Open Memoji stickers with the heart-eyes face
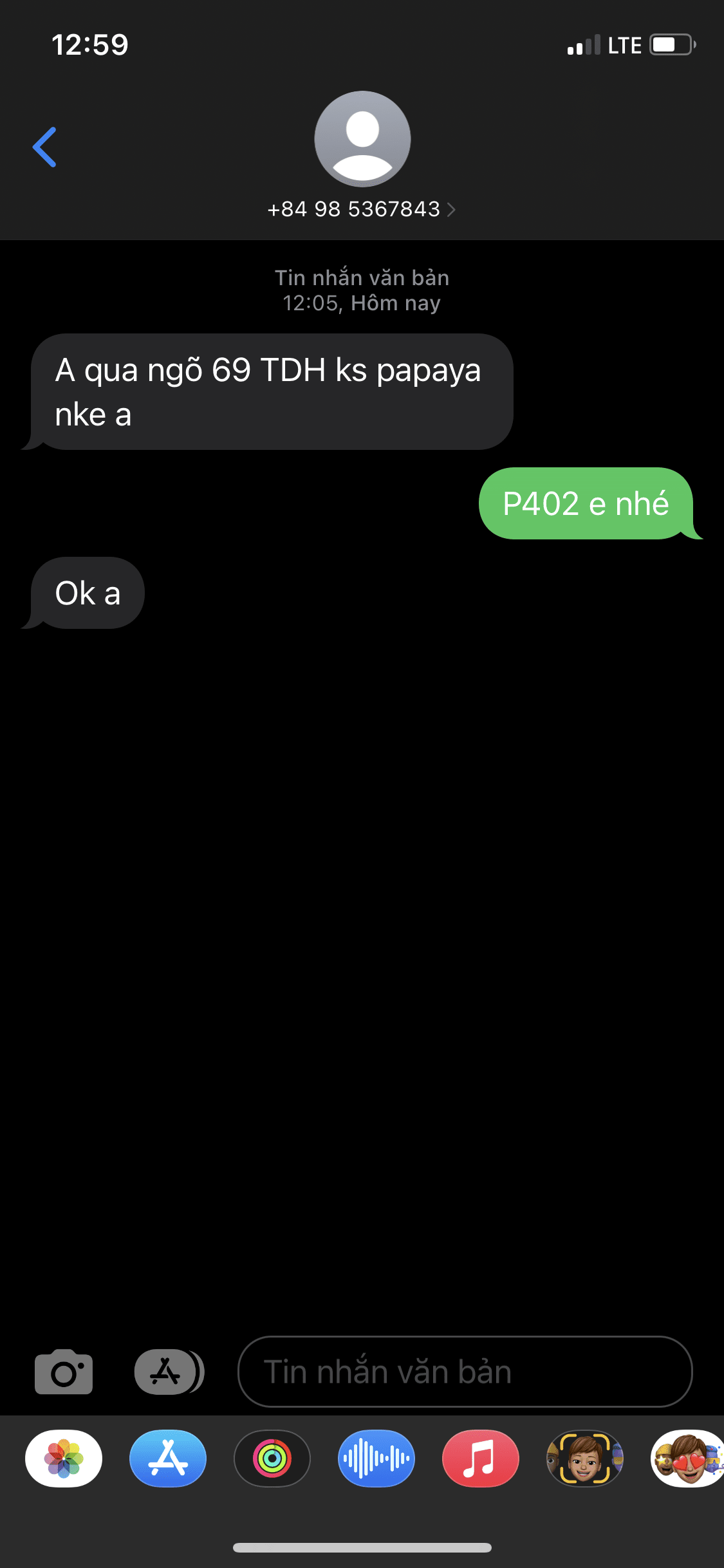Screen dimensions: 724x1568 point(687,1459)
